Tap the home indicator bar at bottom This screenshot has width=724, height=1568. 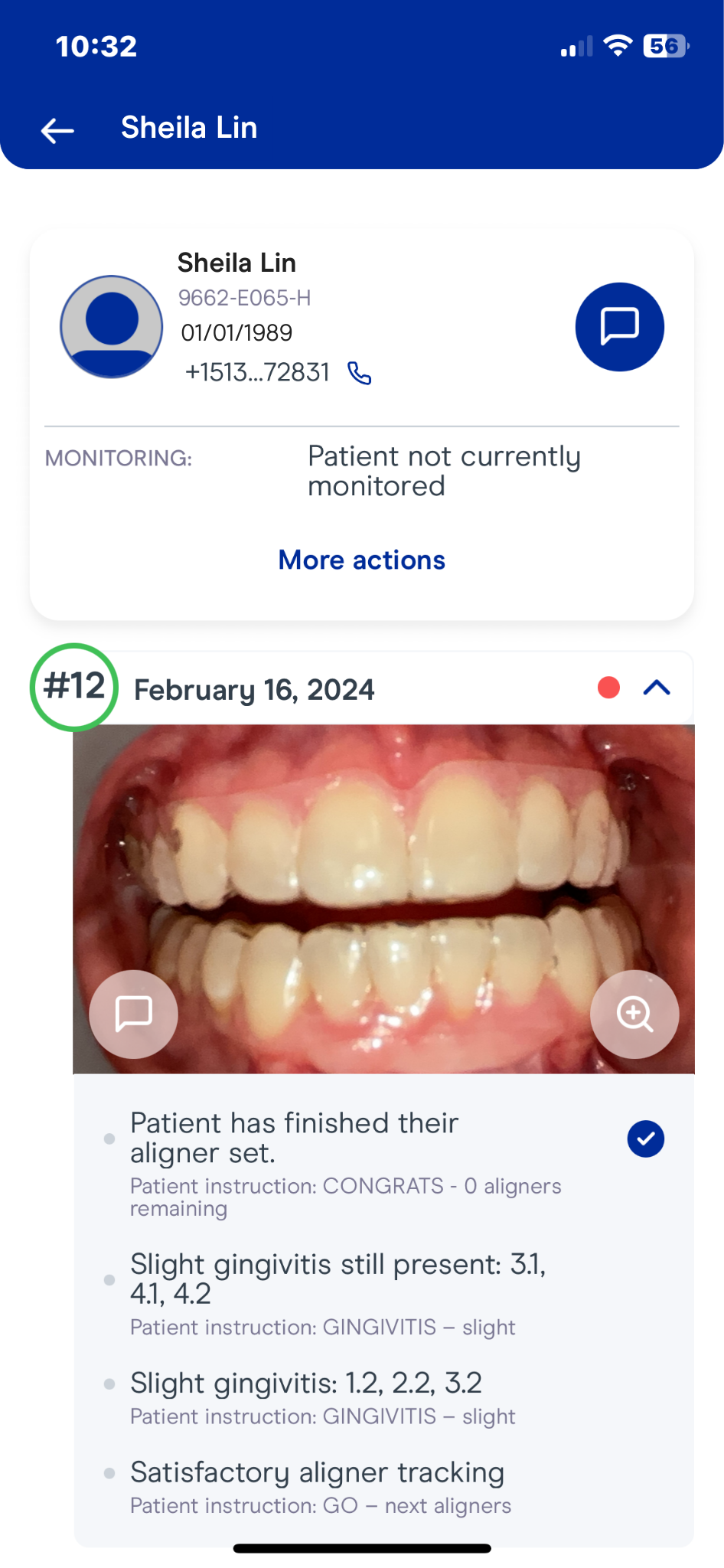click(361, 1548)
